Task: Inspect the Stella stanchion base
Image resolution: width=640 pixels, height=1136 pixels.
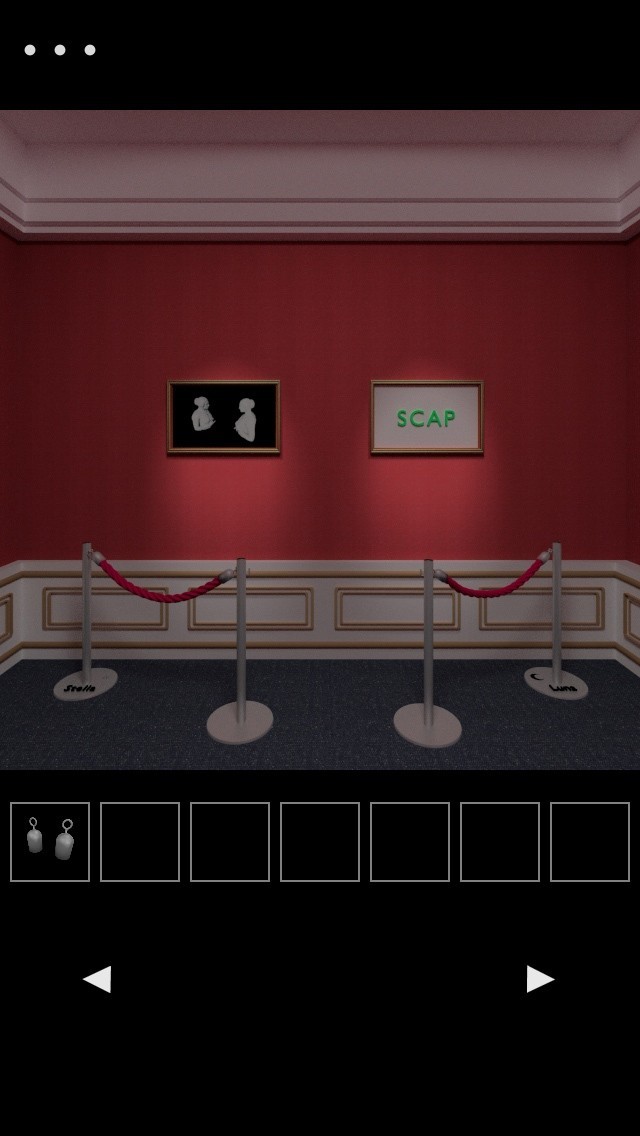Action: [x=84, y=685]
